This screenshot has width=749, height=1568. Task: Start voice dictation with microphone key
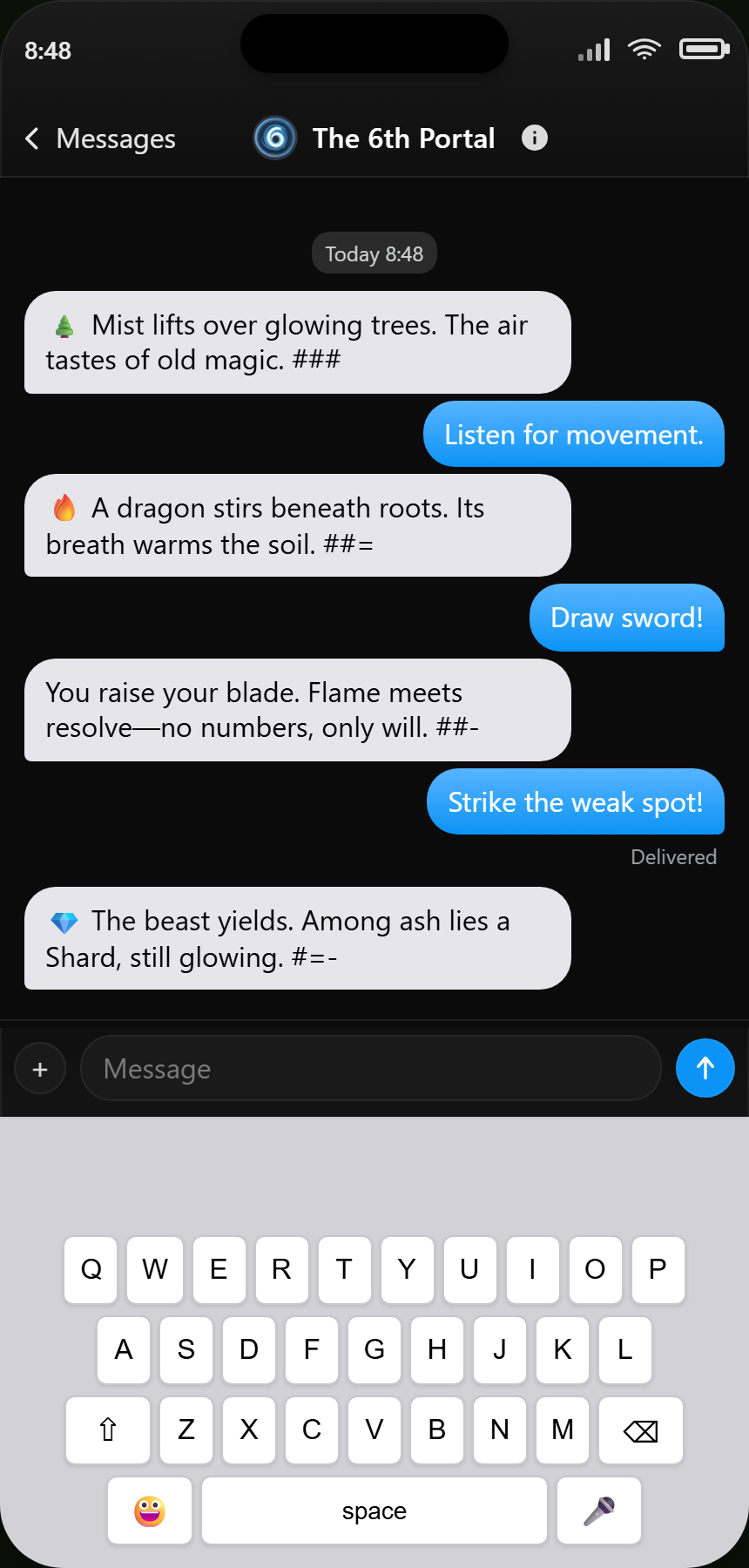599,1511
